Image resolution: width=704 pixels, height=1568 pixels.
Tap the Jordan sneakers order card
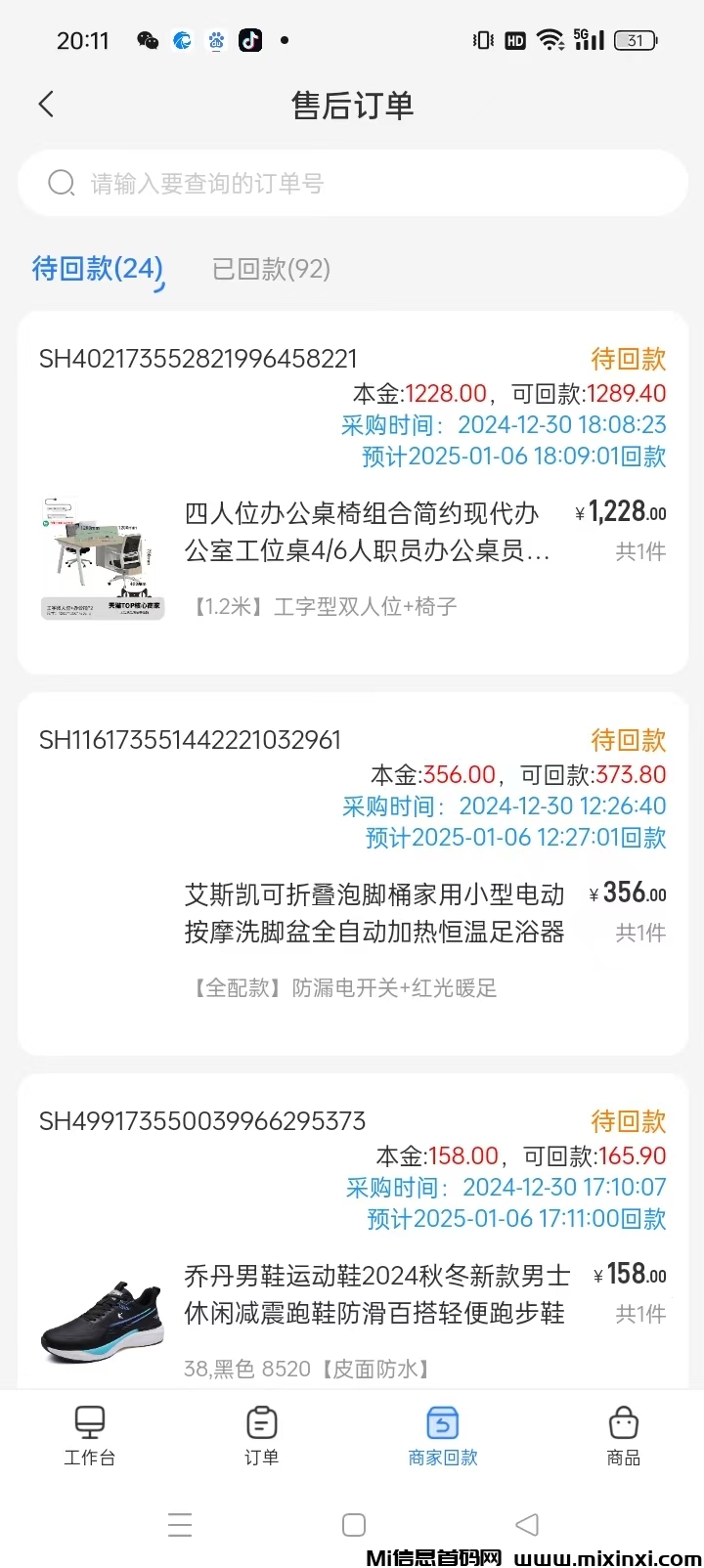pyautogui.click(x=352, y=1241)
